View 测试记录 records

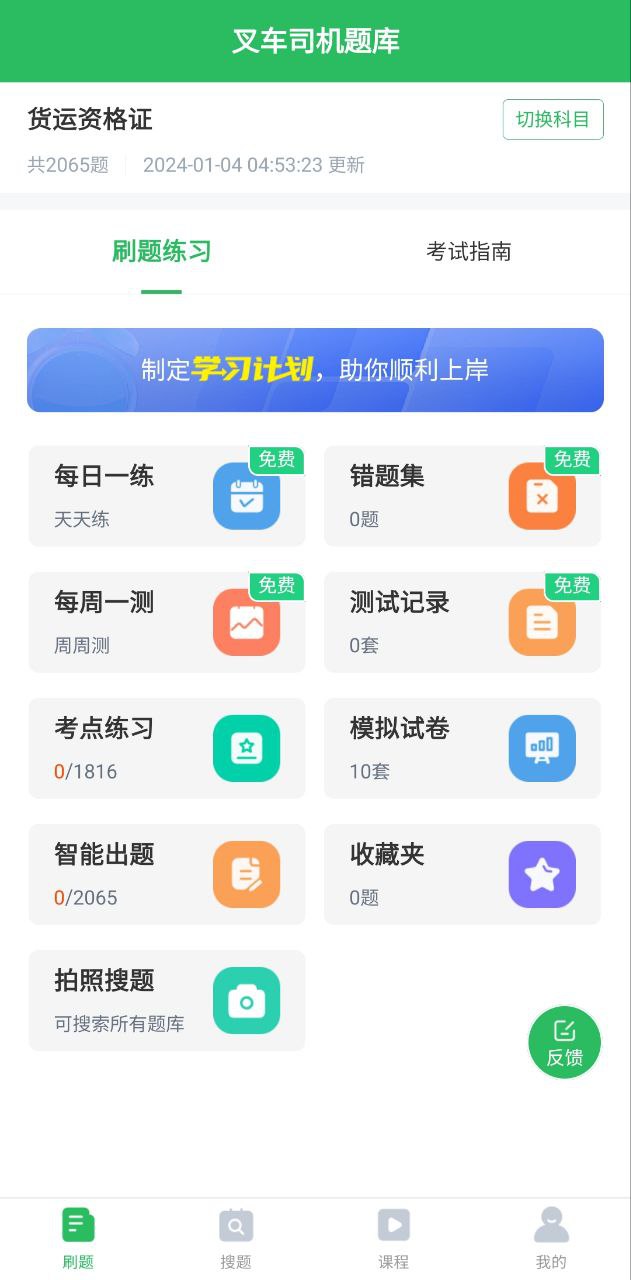tap(462, 622)
